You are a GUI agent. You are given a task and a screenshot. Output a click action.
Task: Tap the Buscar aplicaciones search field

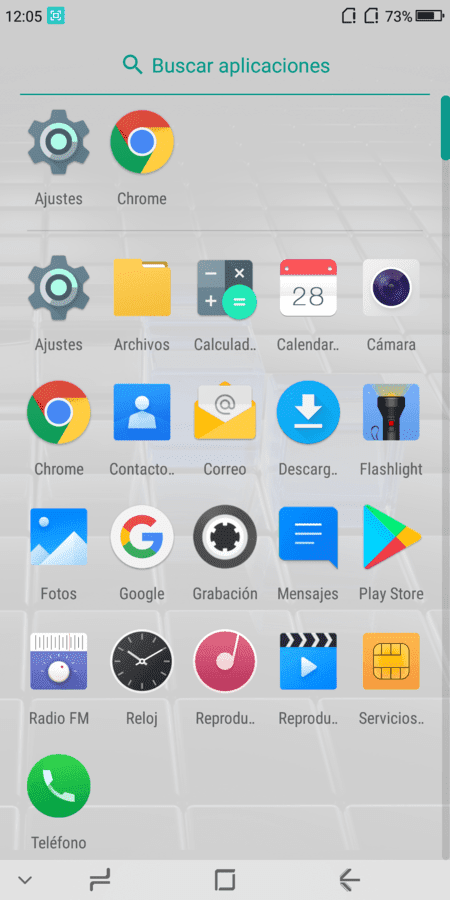pyautogui.click(x=225, y=65)
